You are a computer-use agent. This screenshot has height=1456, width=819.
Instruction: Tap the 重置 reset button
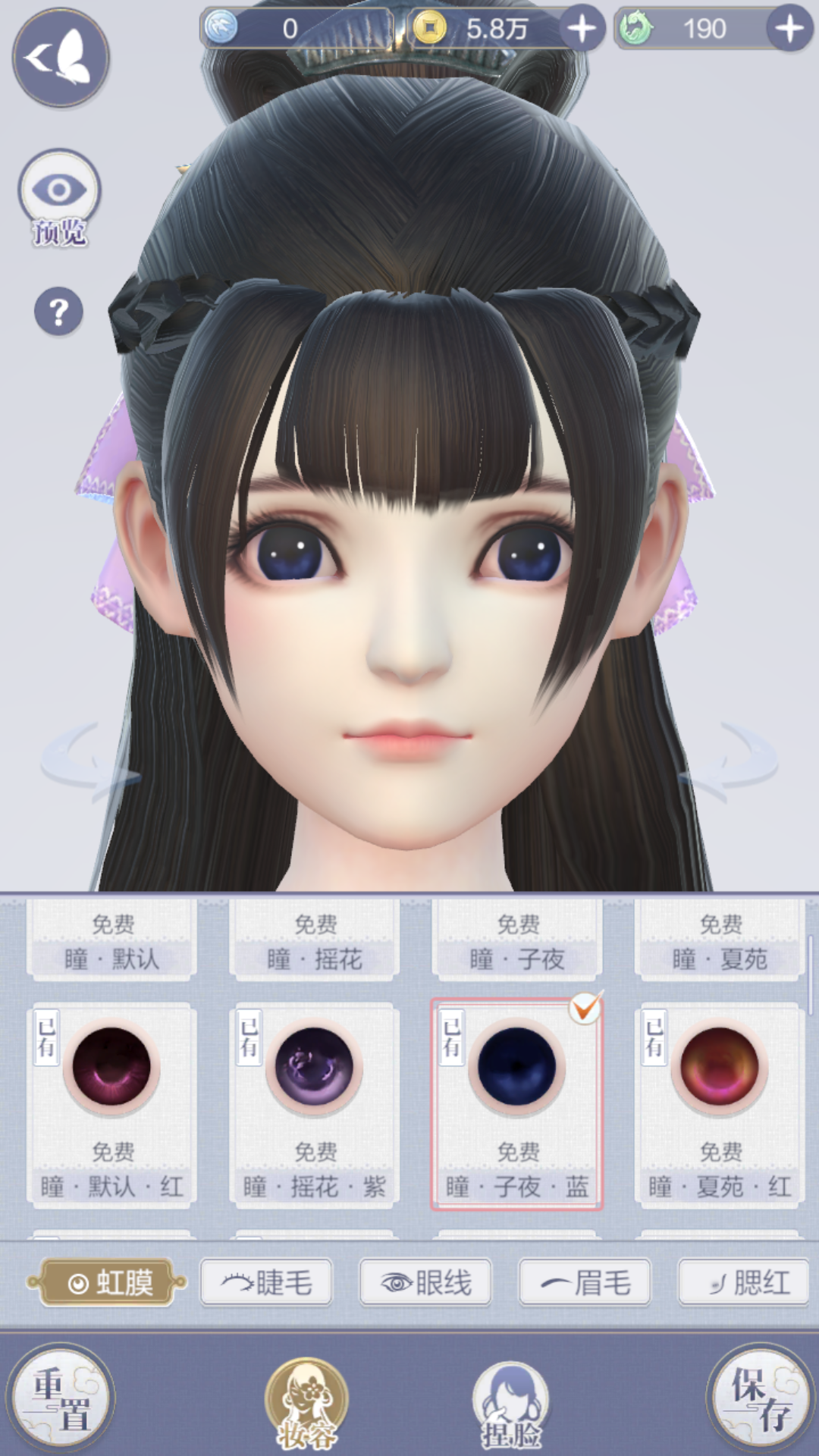(61, 1398)
